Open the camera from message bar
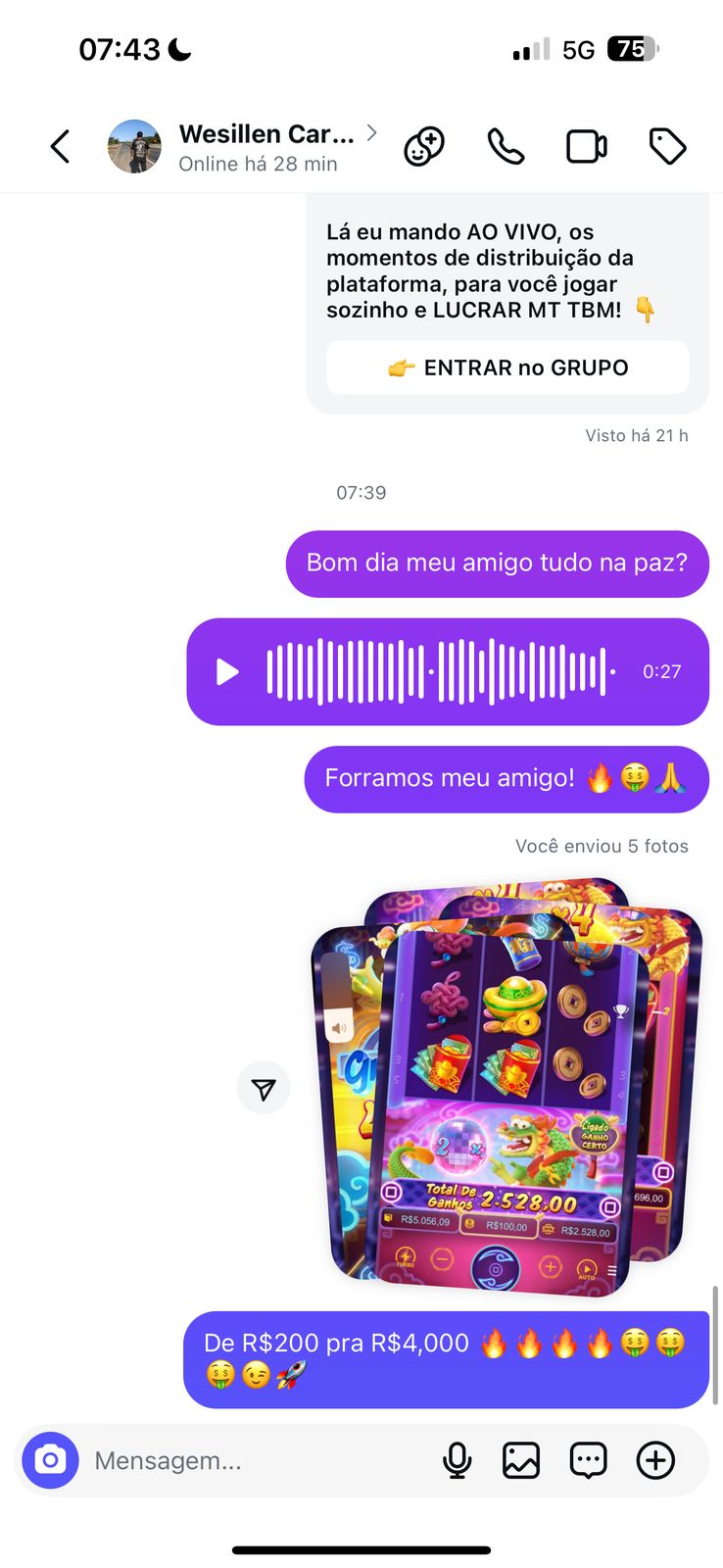 tap(50, 1460)
